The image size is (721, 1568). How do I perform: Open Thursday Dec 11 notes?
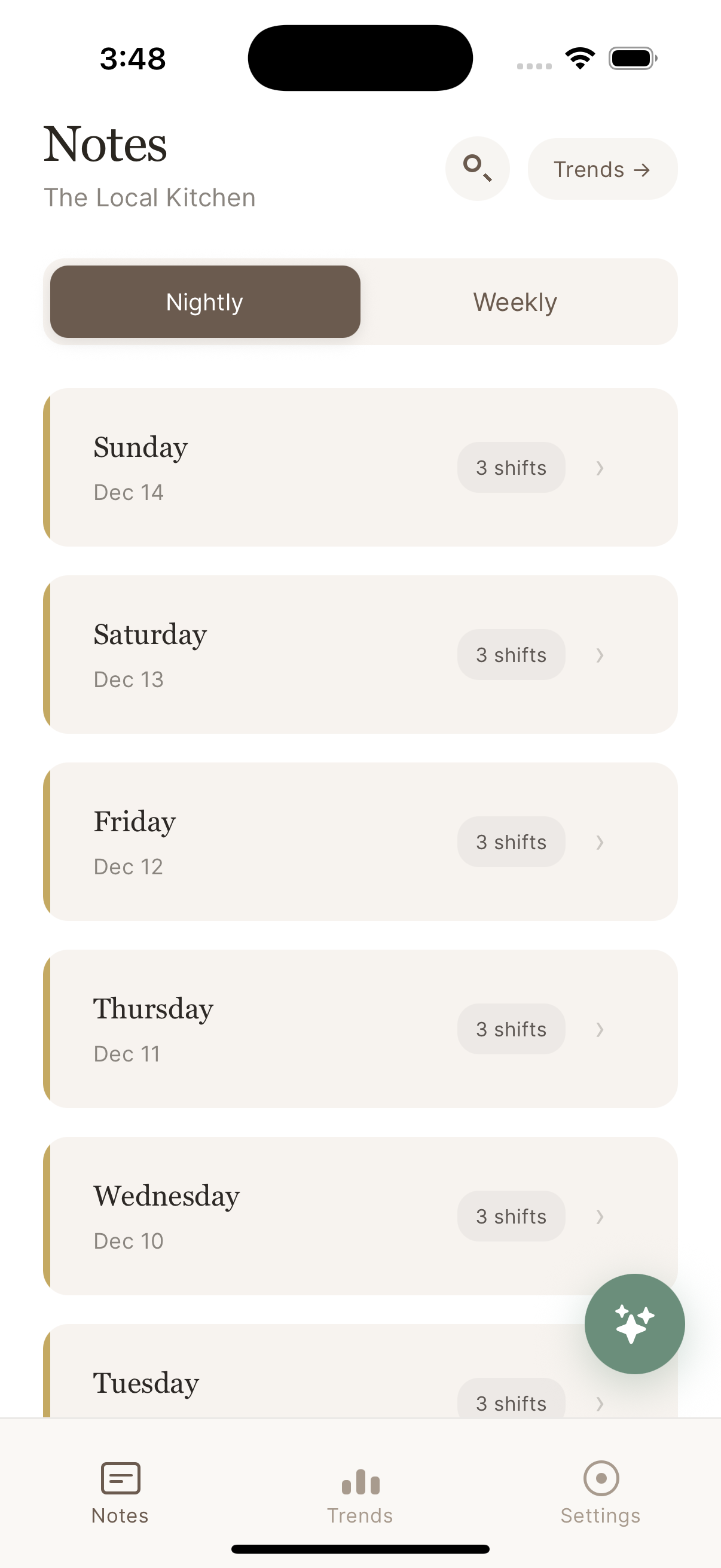point(359,1029)
